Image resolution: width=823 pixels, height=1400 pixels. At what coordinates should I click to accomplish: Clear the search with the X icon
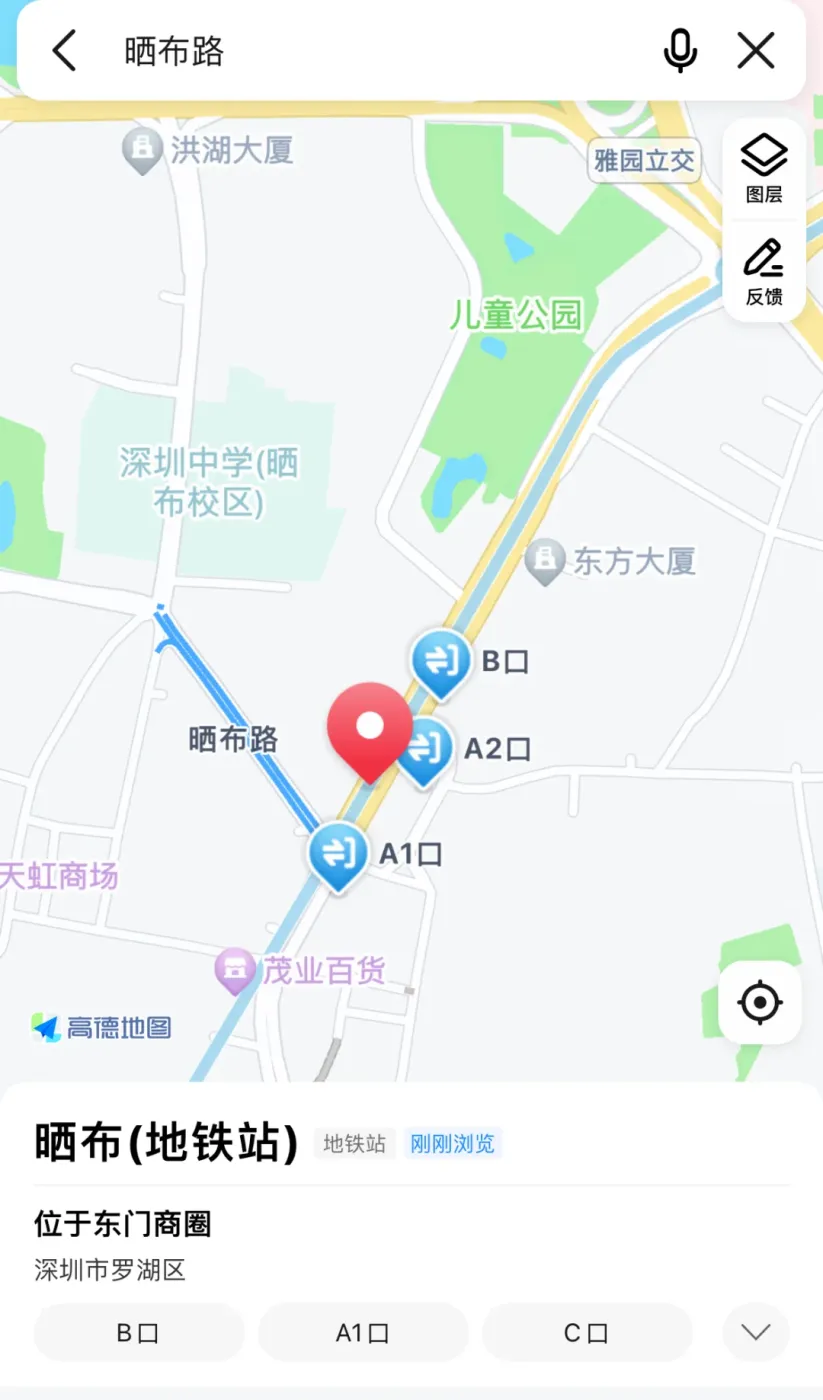[756, 50]
